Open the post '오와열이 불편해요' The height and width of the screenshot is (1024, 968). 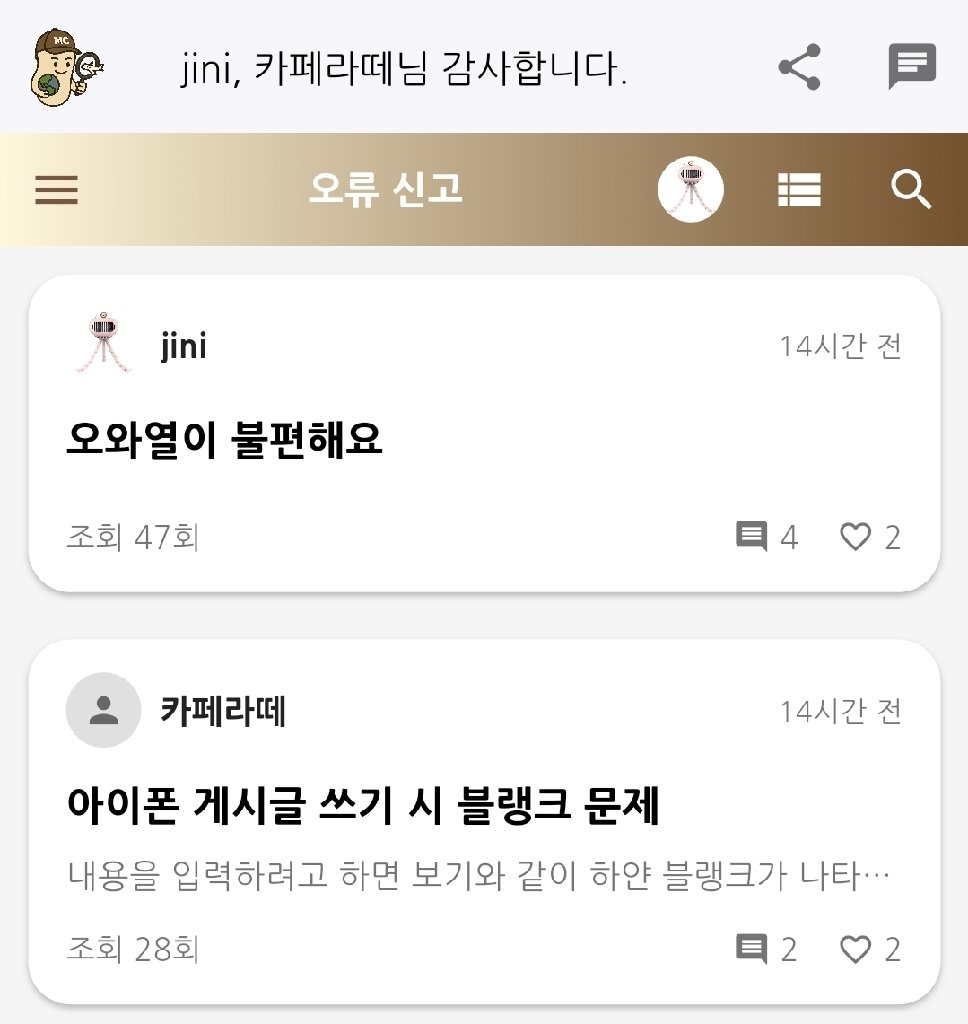[225, 440]
